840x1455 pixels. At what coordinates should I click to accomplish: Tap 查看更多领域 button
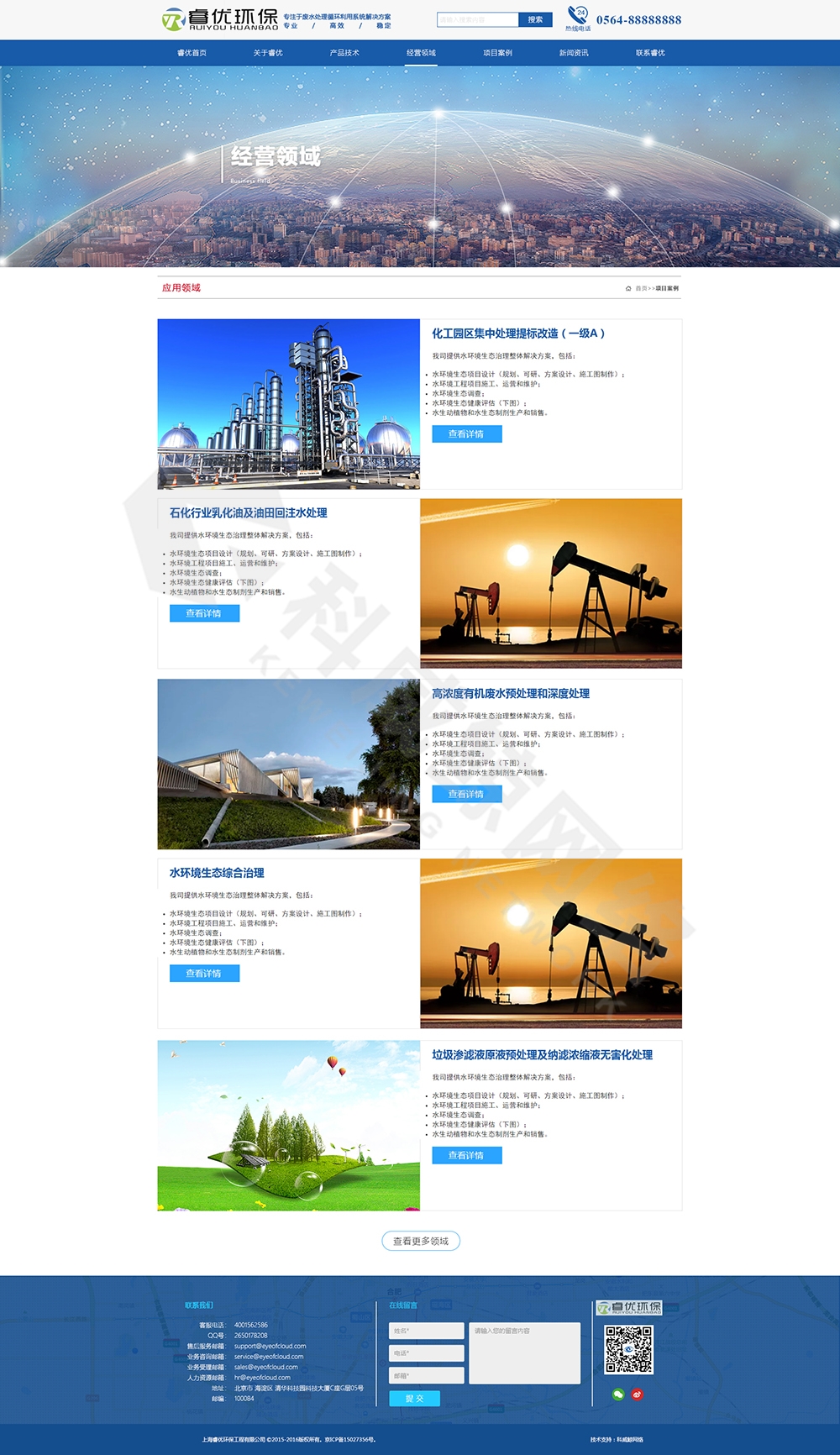pyautogui.click(x=421, y=1241)
